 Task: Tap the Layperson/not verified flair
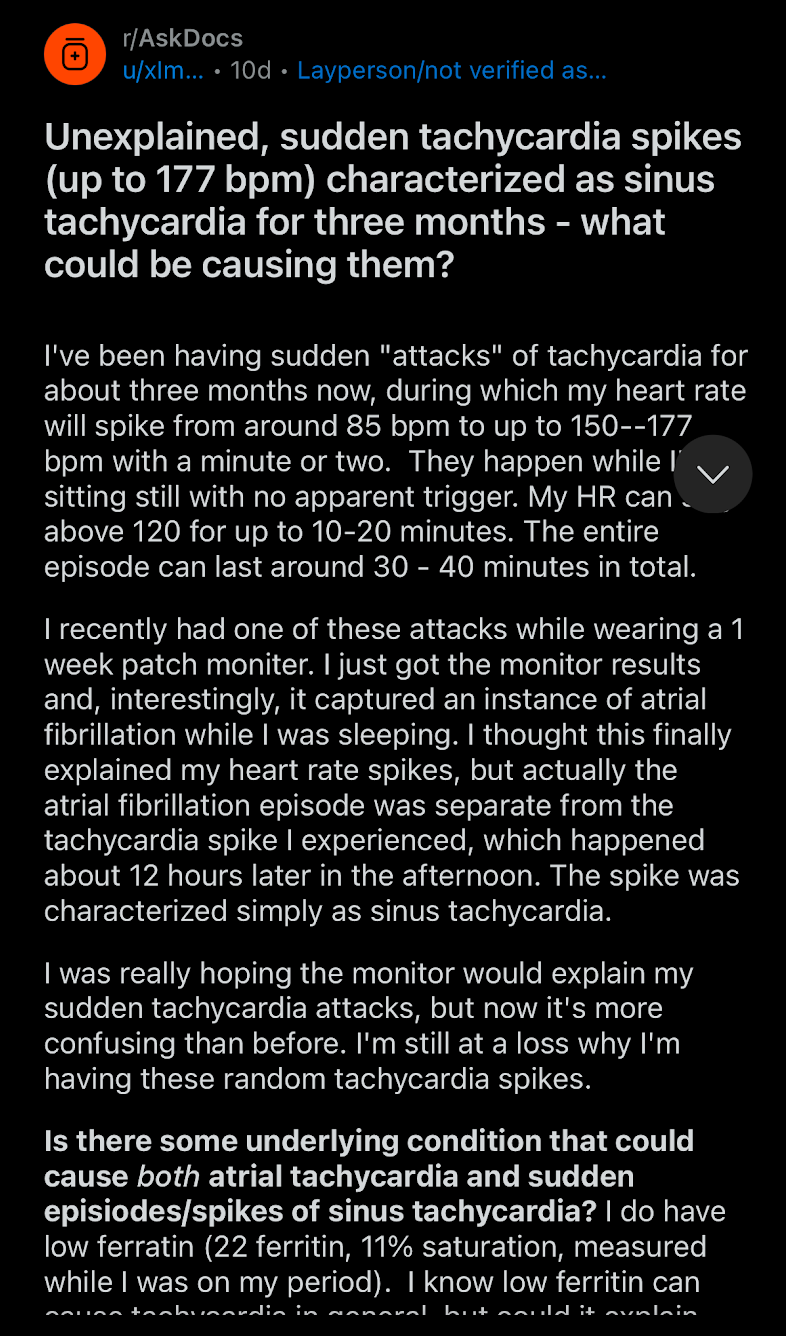click(452, 71)
